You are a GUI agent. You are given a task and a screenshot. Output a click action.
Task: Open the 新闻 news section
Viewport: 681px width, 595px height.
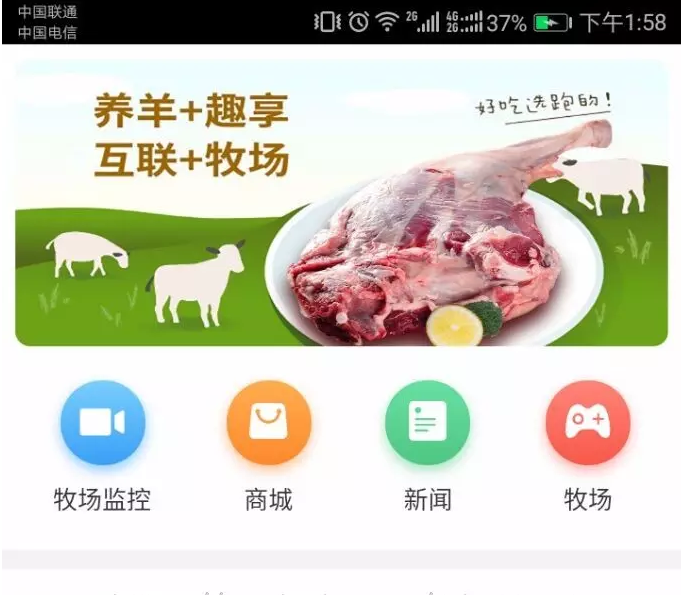[x=427, y=424]
